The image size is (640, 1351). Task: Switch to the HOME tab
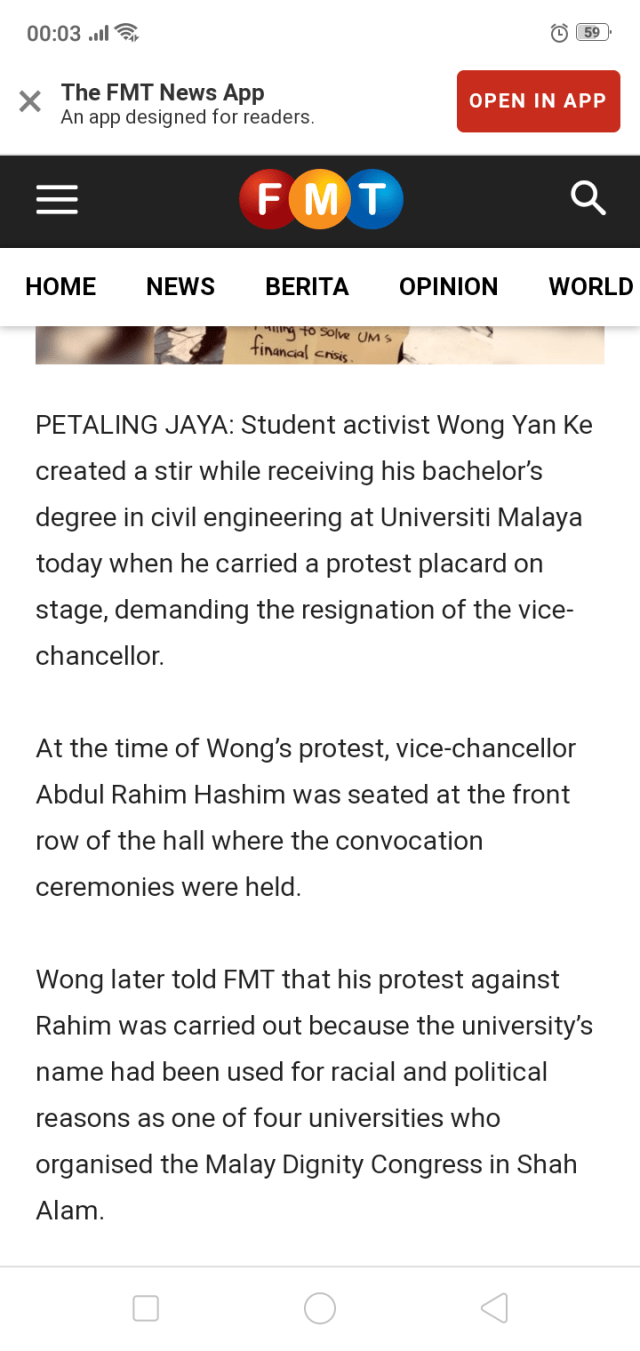[61, 287]
